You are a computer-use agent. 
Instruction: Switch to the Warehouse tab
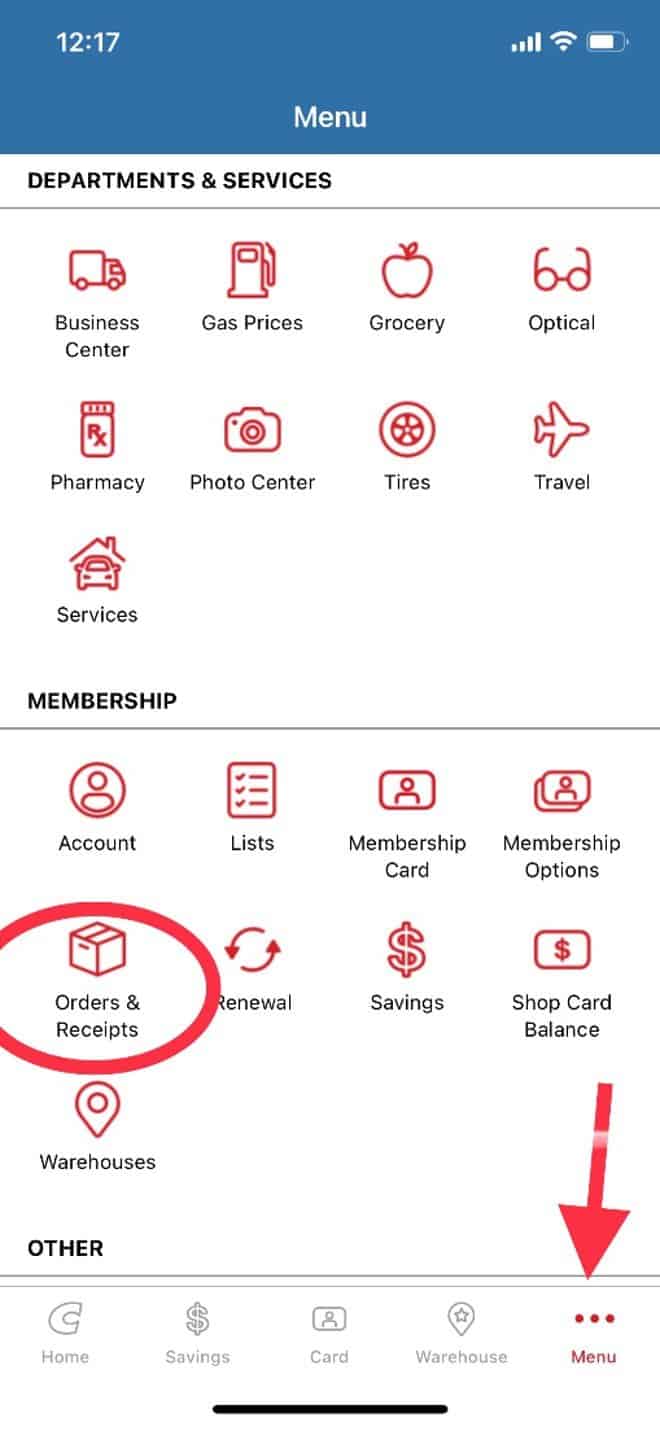[x=461, y=1332]
